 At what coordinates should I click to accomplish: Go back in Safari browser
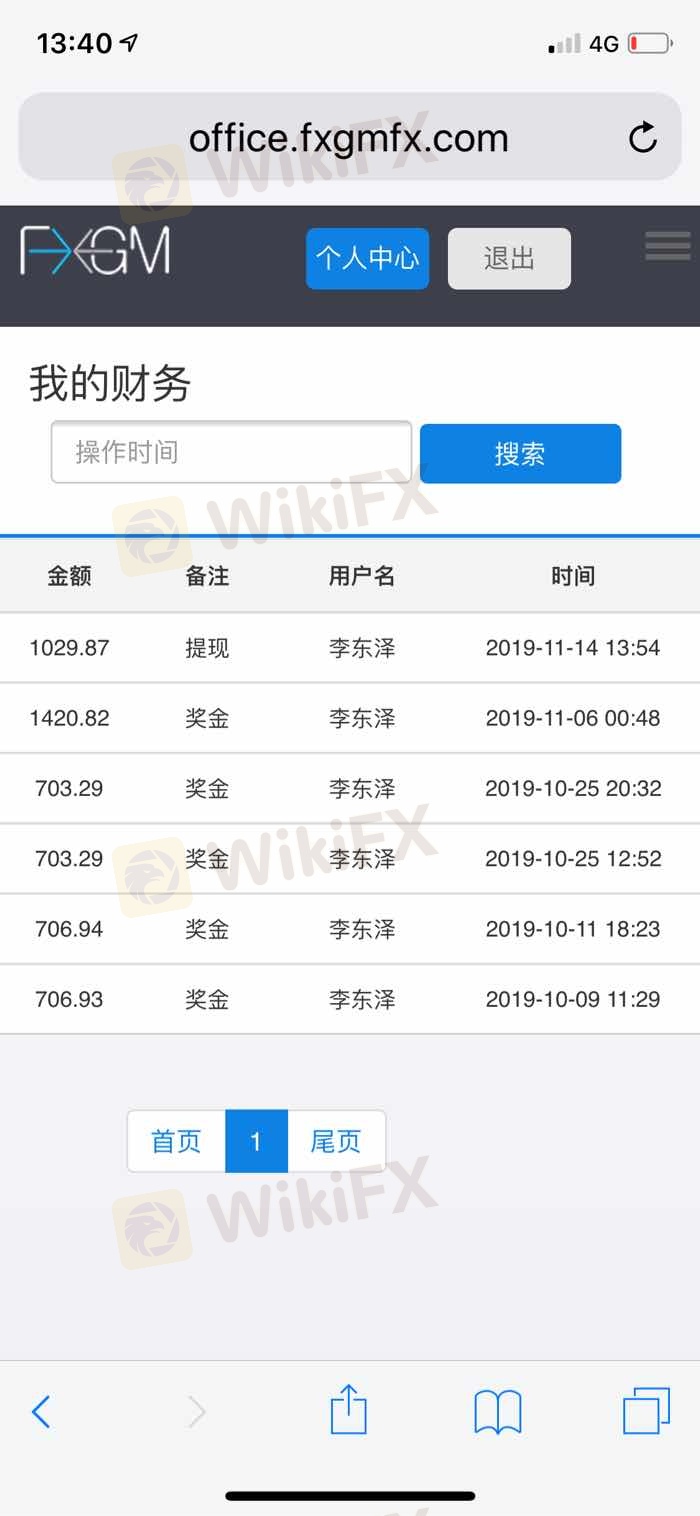click(x=41, y=1412)
